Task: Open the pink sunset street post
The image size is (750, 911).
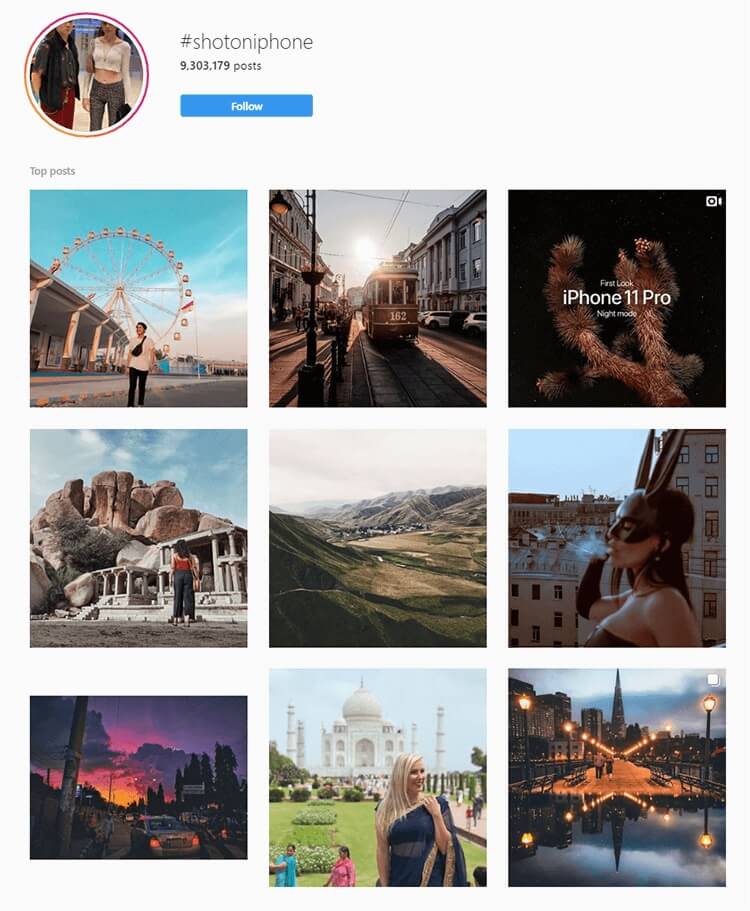Action: pos(138,777)
